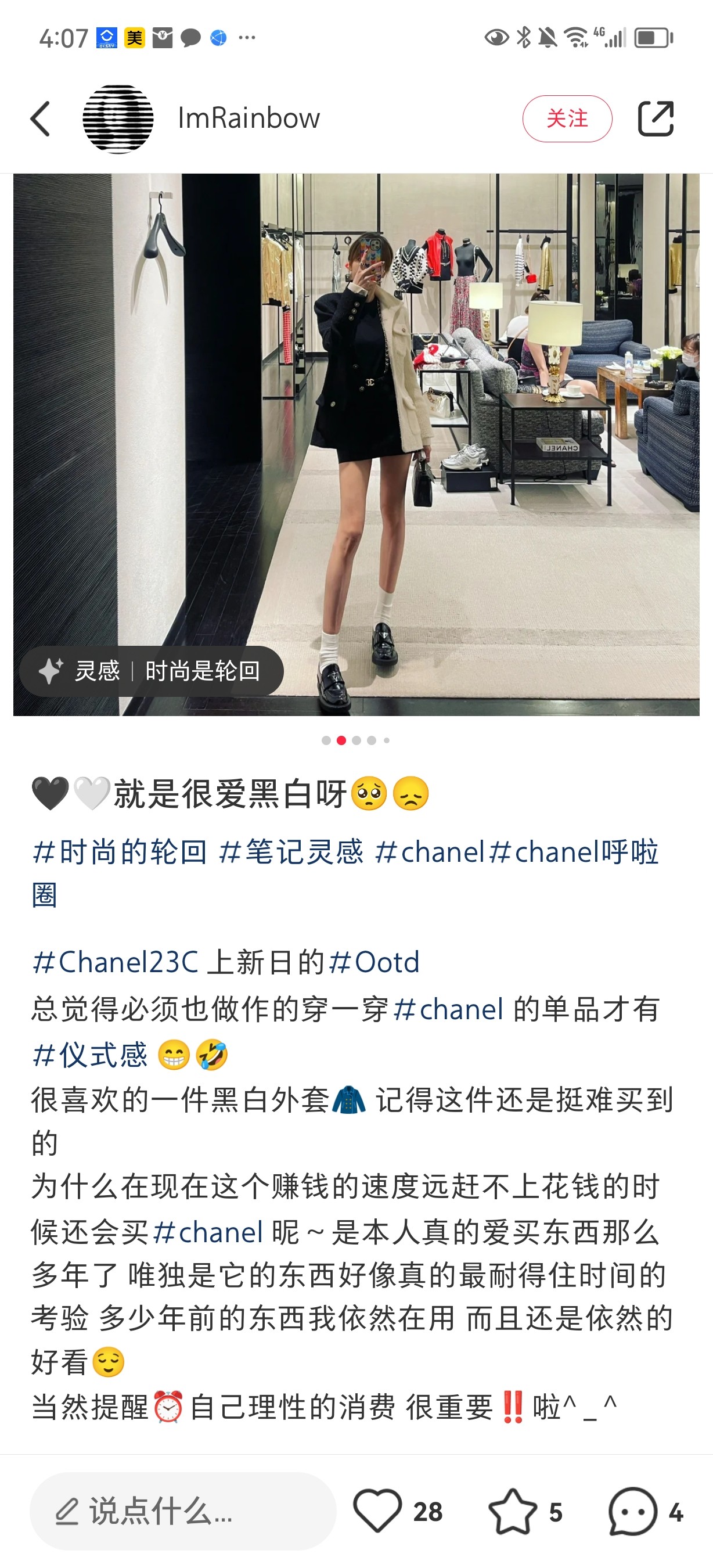Follow ImRainbow with the 关注 button
The width and height of the screenshot is (713, 1568).
pos(567,118)
